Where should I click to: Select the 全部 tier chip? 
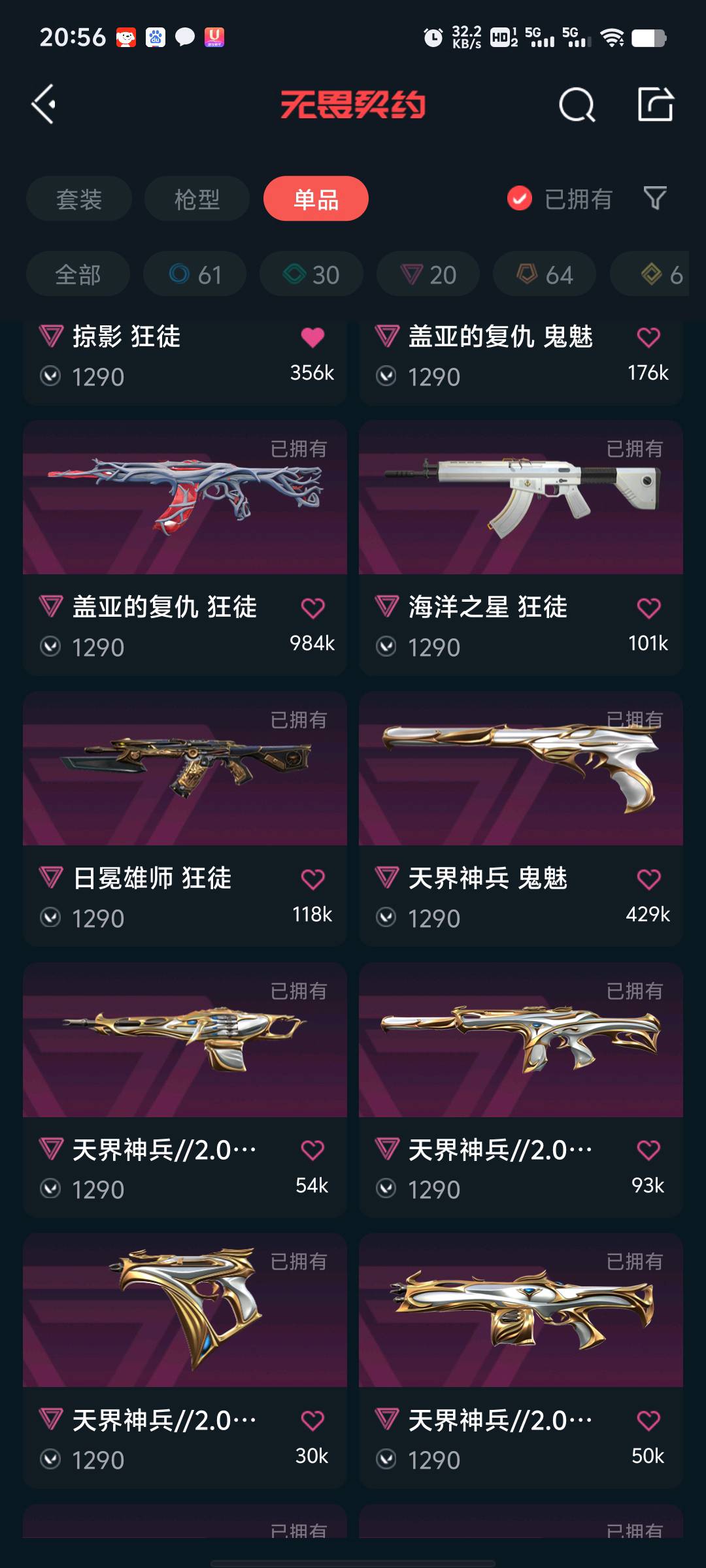(78, 274)
